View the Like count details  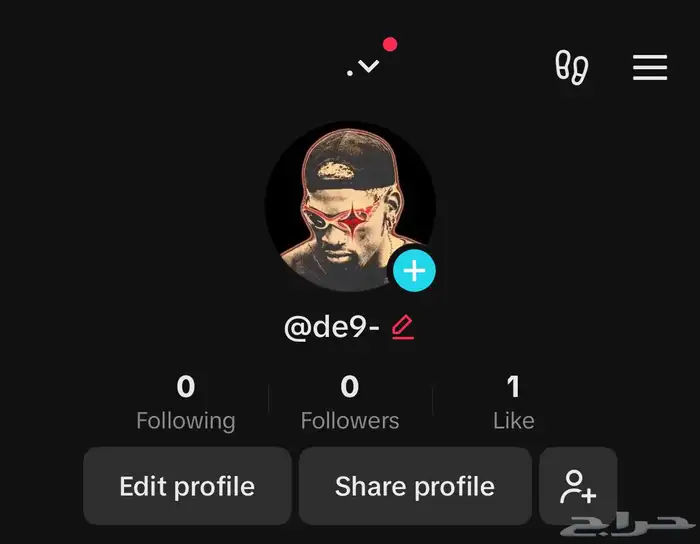513,403
